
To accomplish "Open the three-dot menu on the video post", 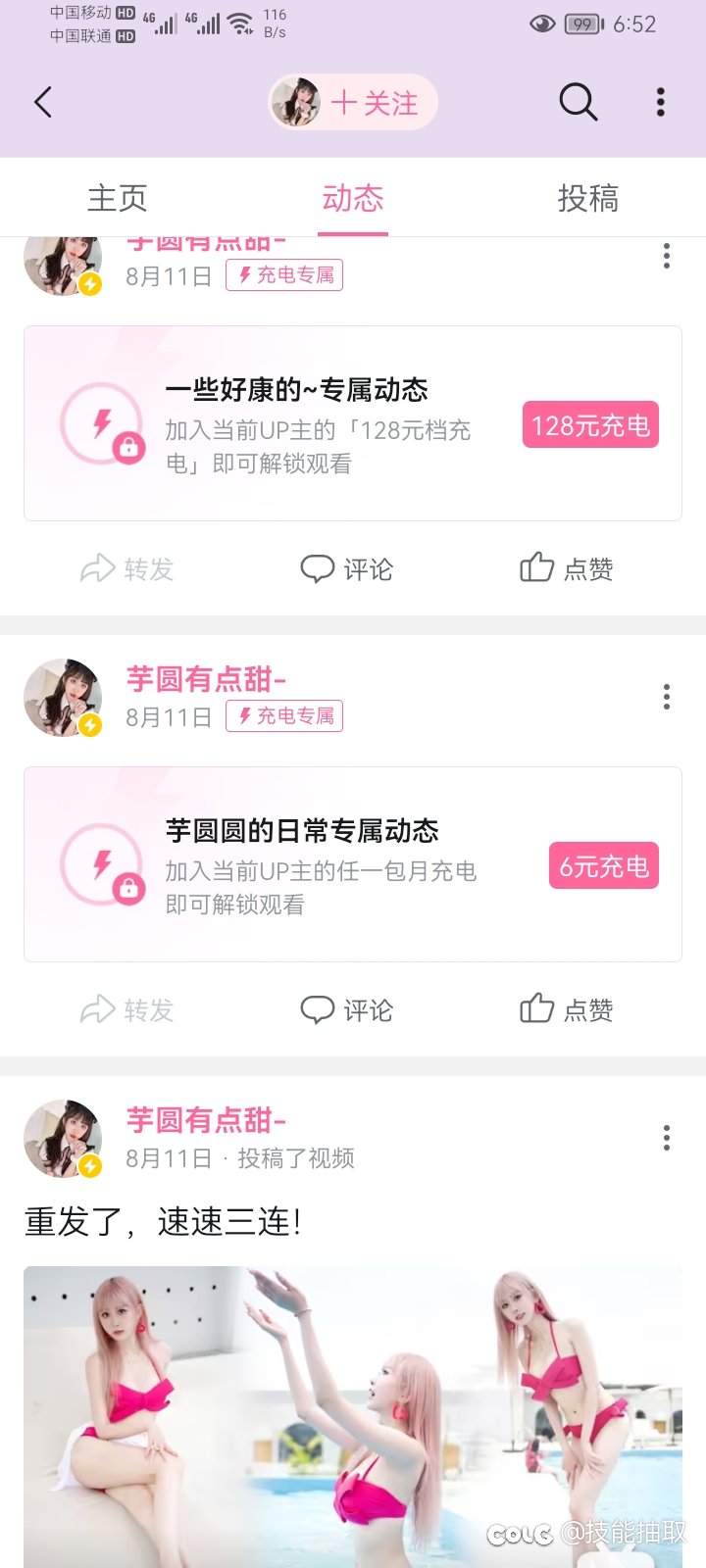I will [666, 1138].
